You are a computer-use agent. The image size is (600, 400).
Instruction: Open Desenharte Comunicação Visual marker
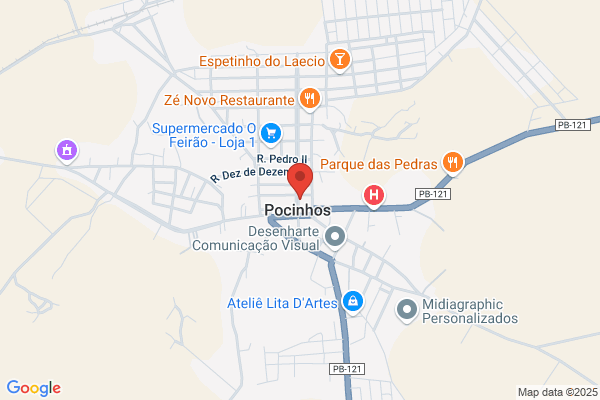335,237
